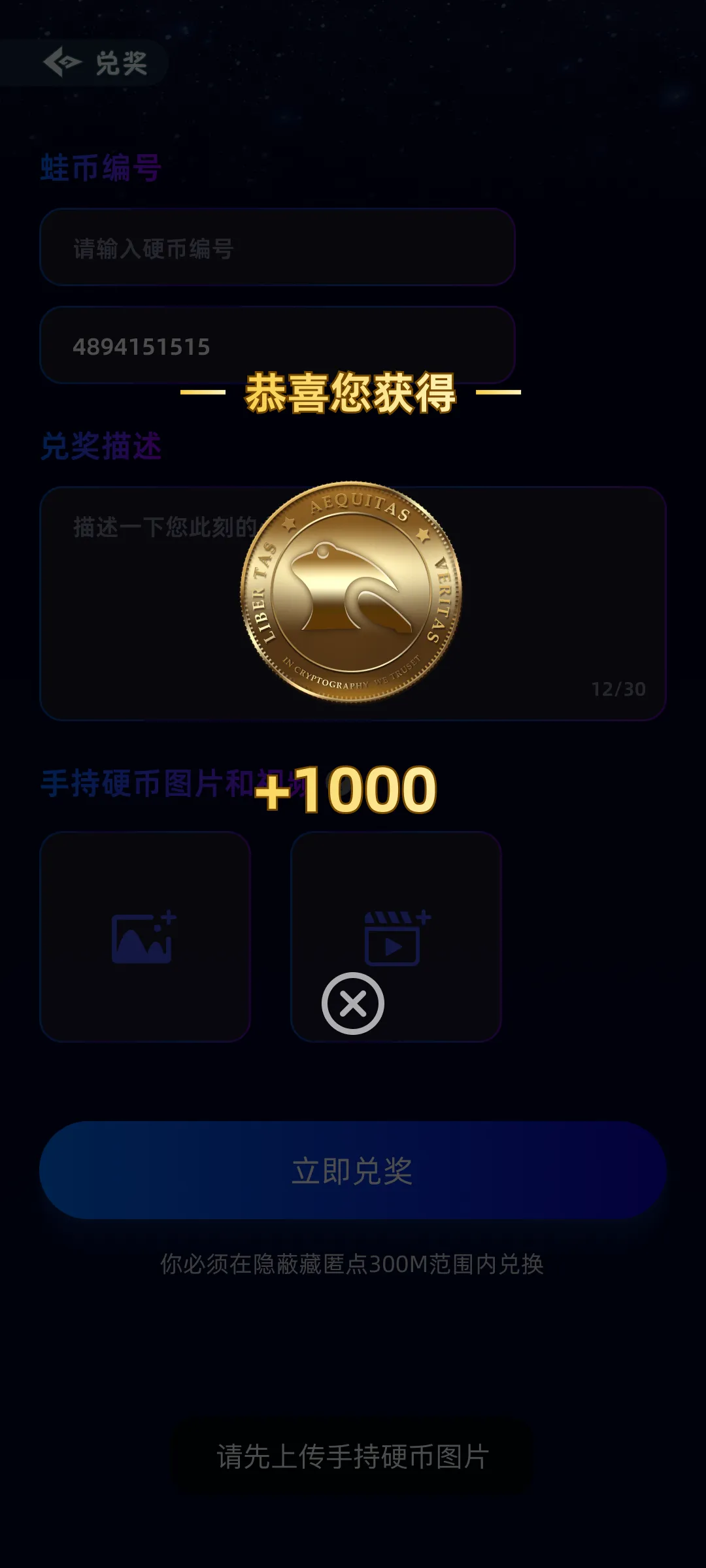This screenshot has width=706, height=1568.
Task: Close the congratulations reward popup
Action: coord(352,1004)
